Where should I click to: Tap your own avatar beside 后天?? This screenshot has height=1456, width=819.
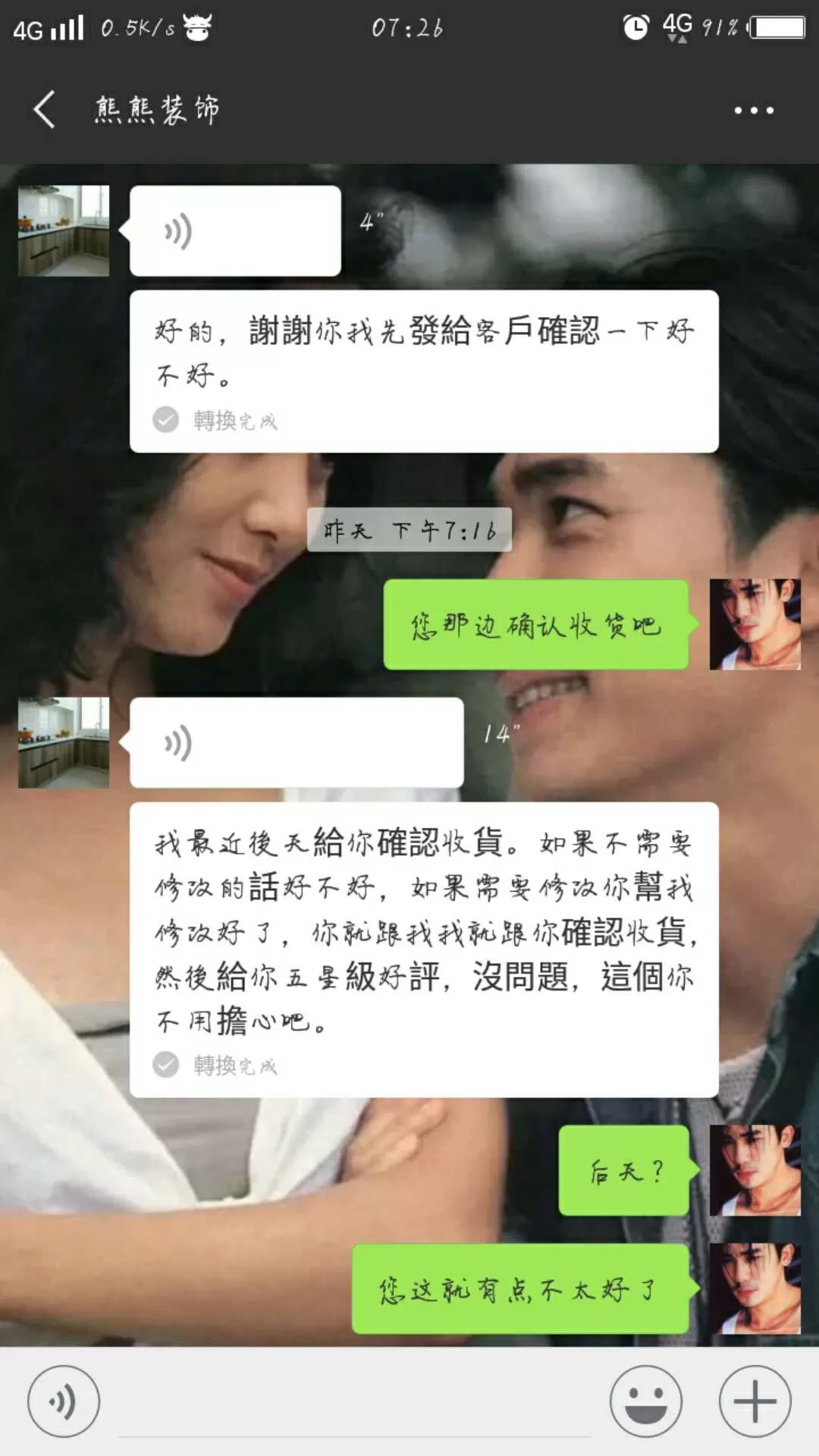point(755,1172)
